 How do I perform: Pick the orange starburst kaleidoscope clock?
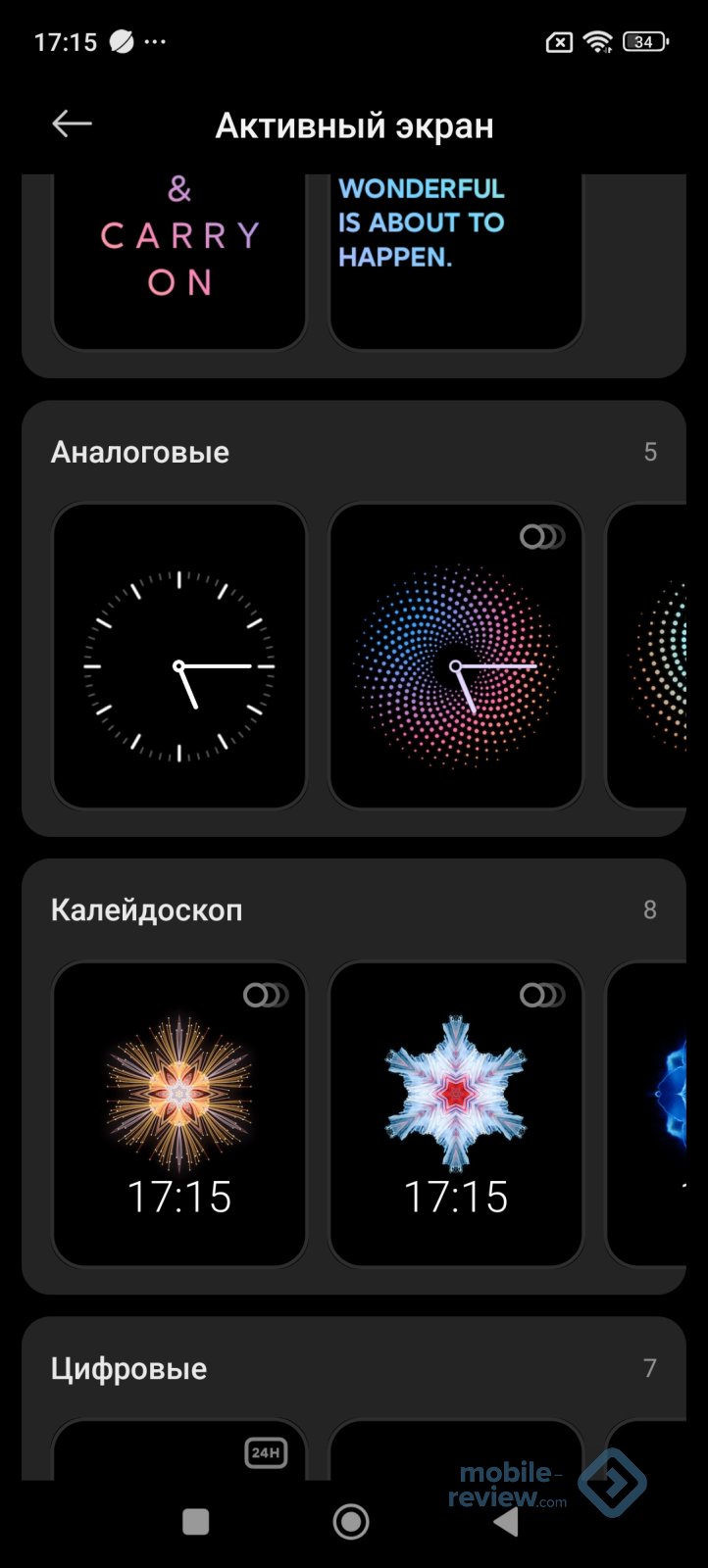179,1114
